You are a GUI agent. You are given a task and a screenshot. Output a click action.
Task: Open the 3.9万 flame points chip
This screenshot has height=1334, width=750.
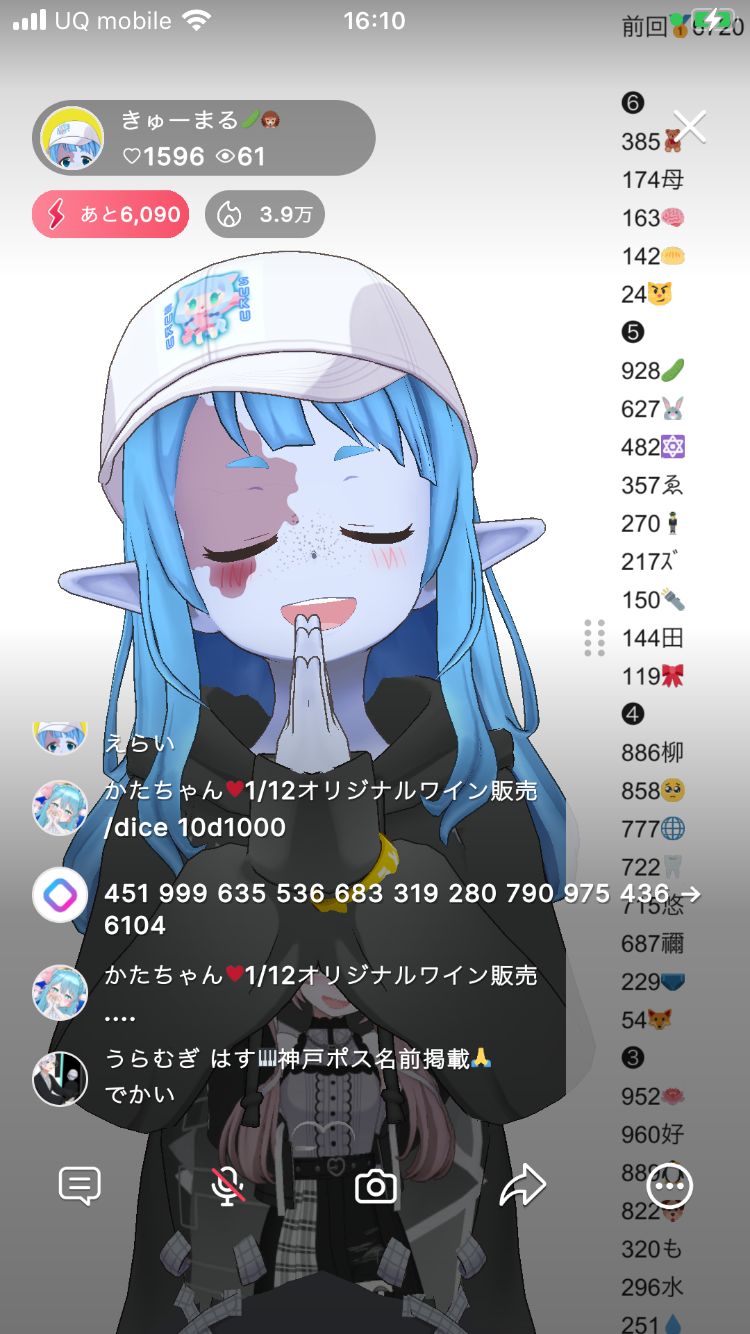pos(265,214)
